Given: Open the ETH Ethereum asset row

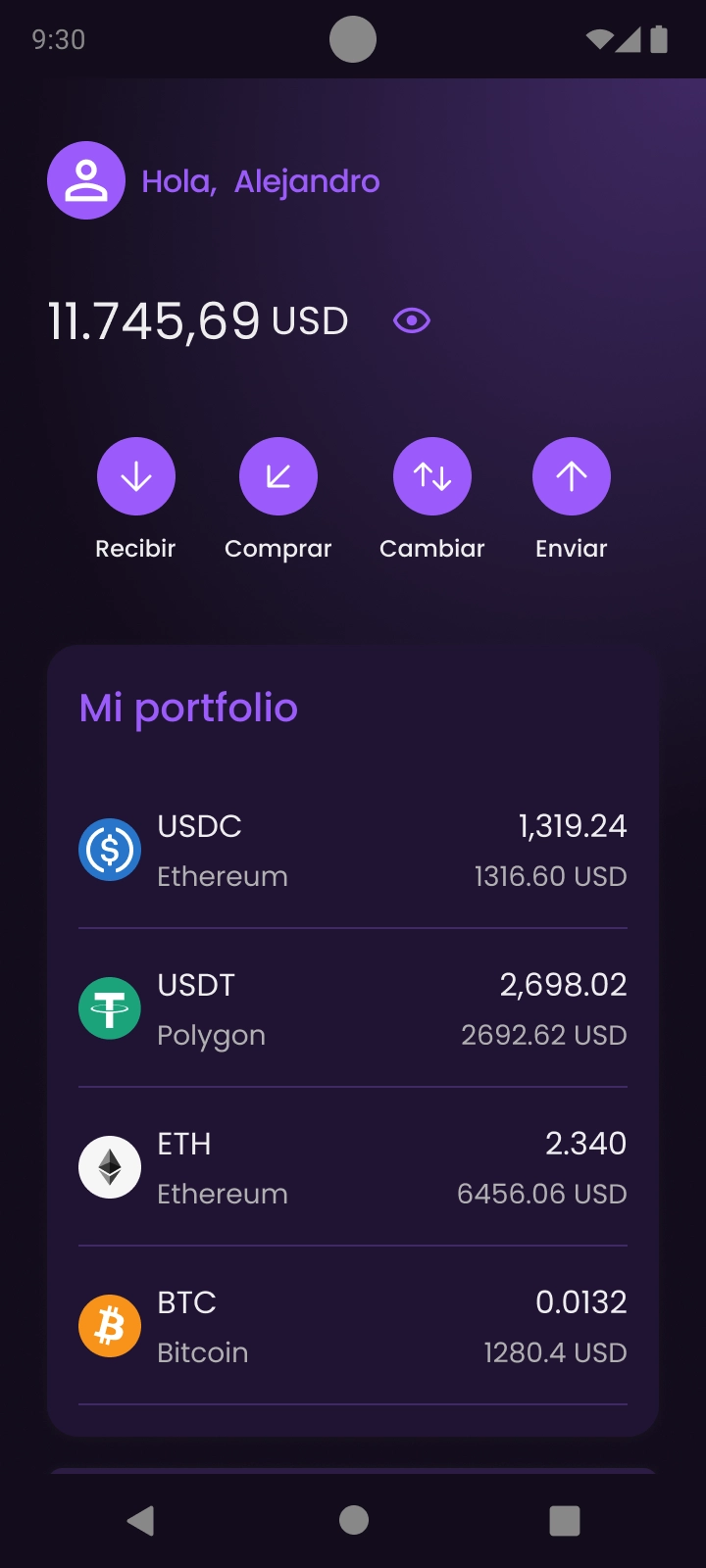Looking at the screenshot, I should pyautogui.click(x=353, y=1167).
